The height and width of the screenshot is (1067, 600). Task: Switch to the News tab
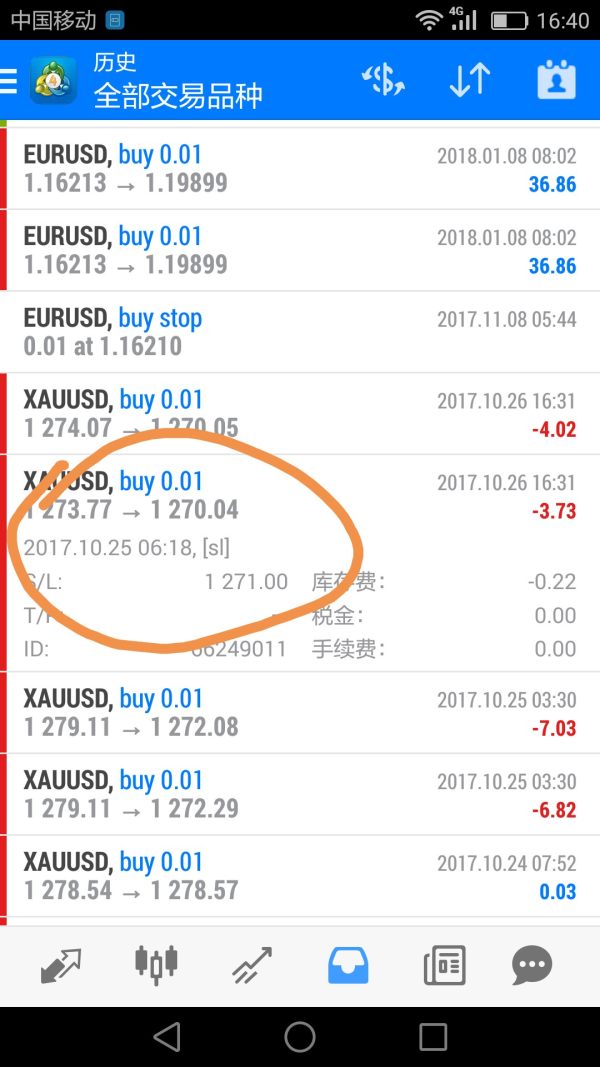tap(443, 965)
